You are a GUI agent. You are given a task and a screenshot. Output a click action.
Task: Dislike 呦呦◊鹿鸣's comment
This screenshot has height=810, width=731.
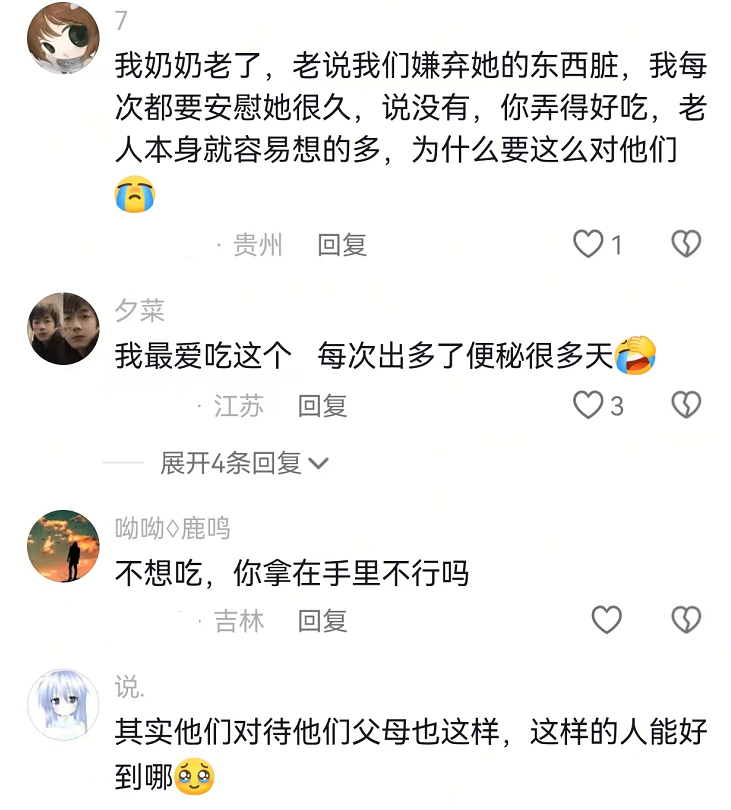click(686, 620)
